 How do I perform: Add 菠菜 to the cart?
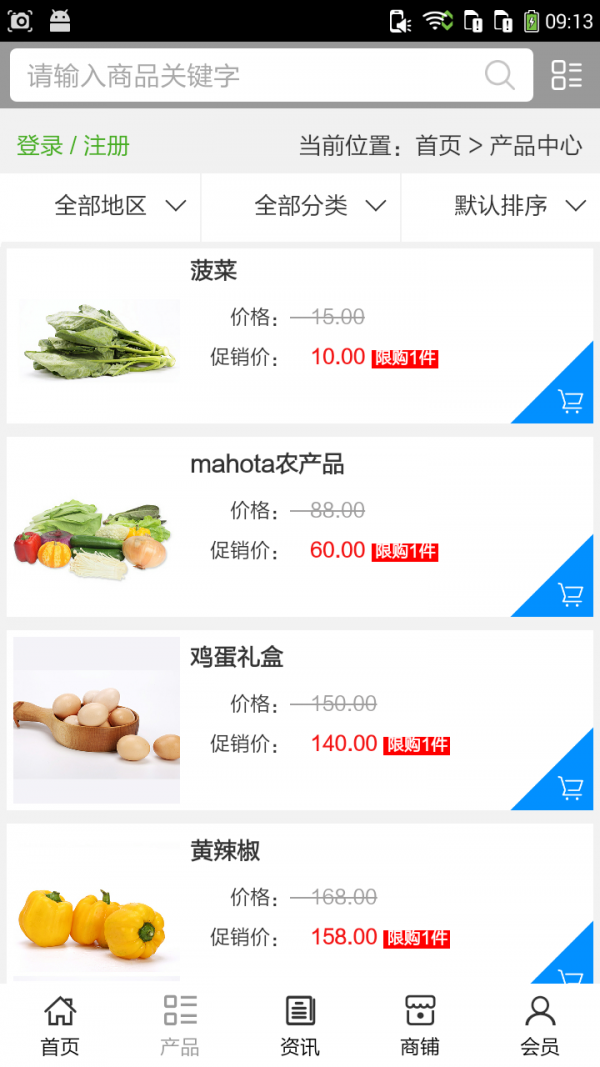pyautogui.click(x=570, y=401)
